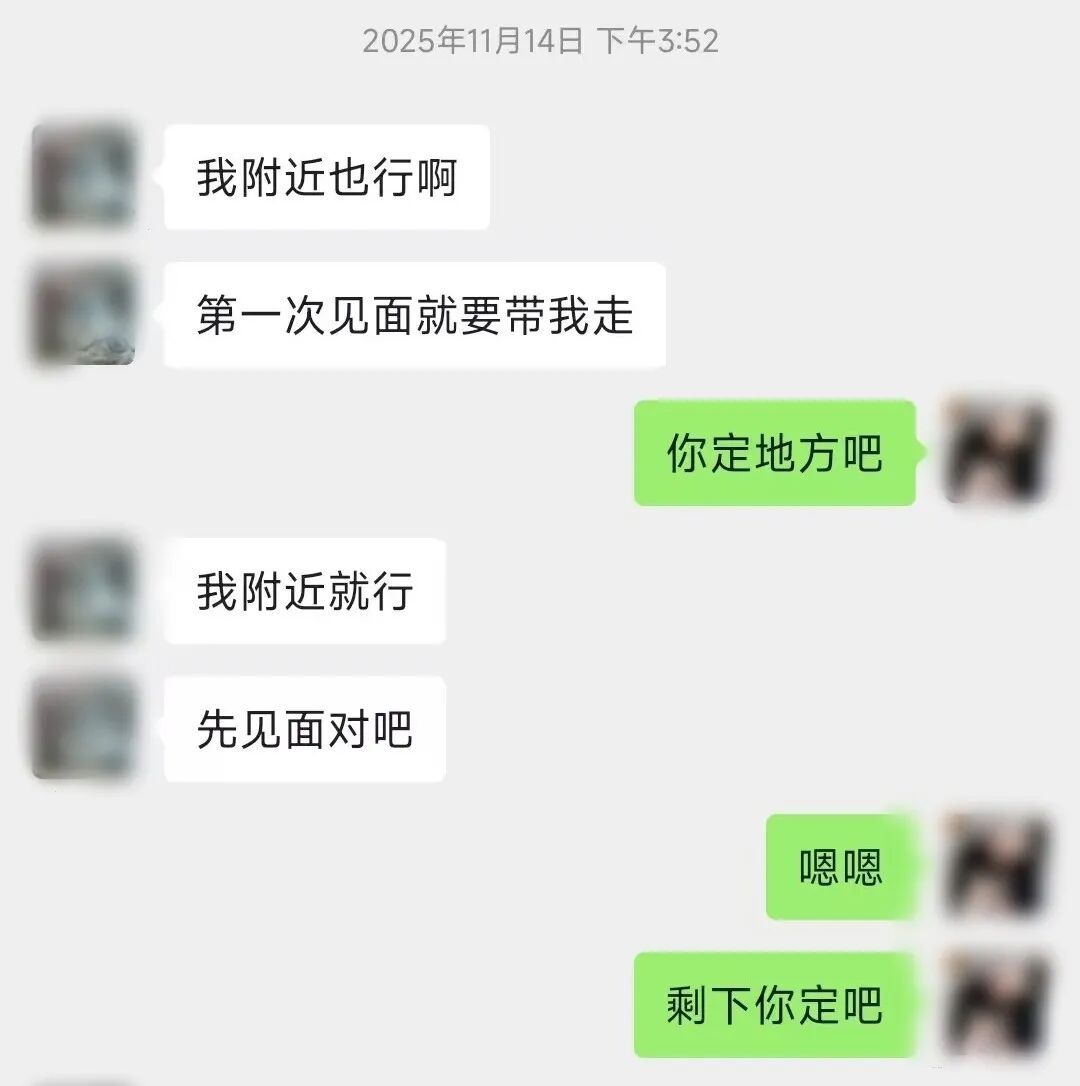The height and width of the screenshot is (1086, 1080).
Task: Select the message bubble "先见面对吧"
Action: (303, 727)
